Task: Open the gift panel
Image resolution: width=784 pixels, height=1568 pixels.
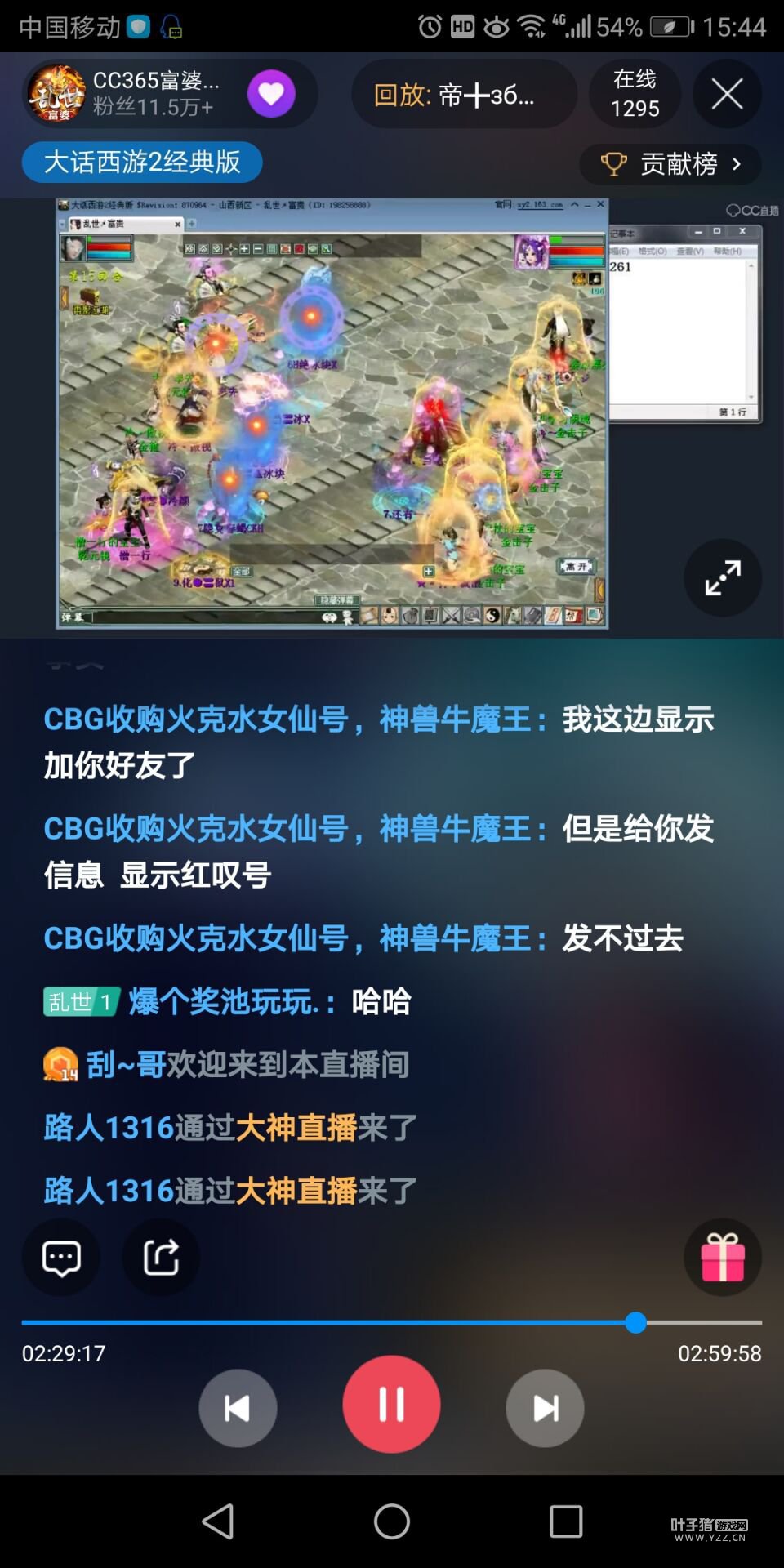Action: 723,1258
